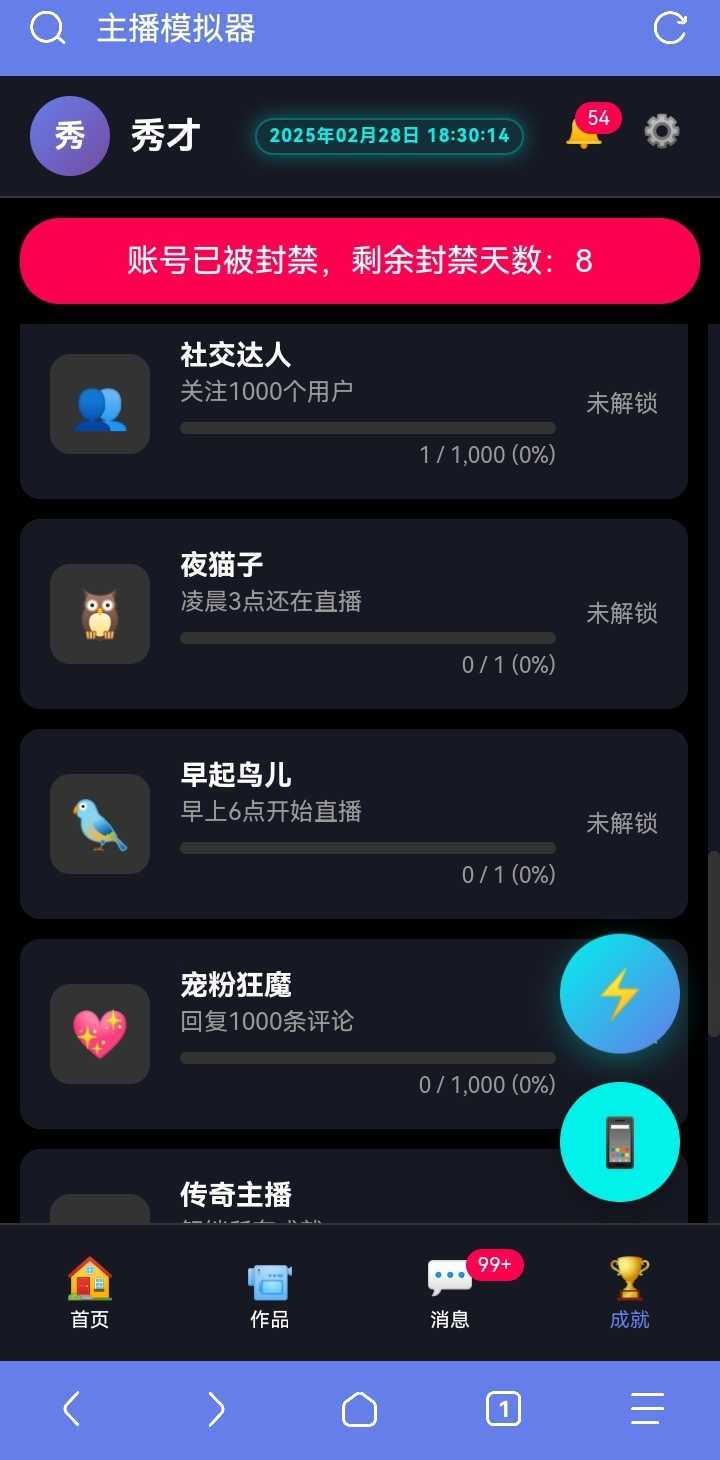This screenshot has height=1460, width=720.
Task: Open the browser home page
Action: click(x=360, y=1409)
